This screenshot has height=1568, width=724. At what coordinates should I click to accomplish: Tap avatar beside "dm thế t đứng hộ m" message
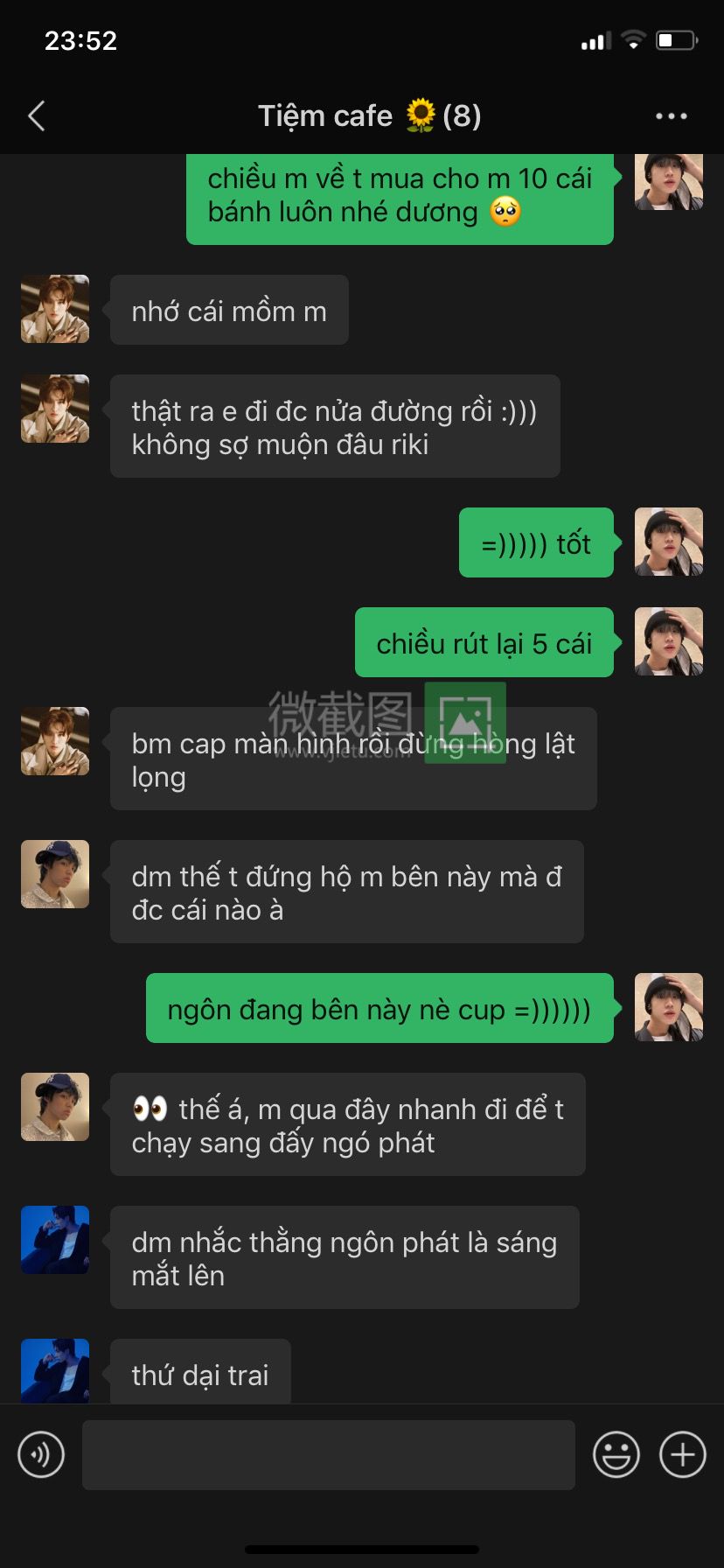pos(55,874)
